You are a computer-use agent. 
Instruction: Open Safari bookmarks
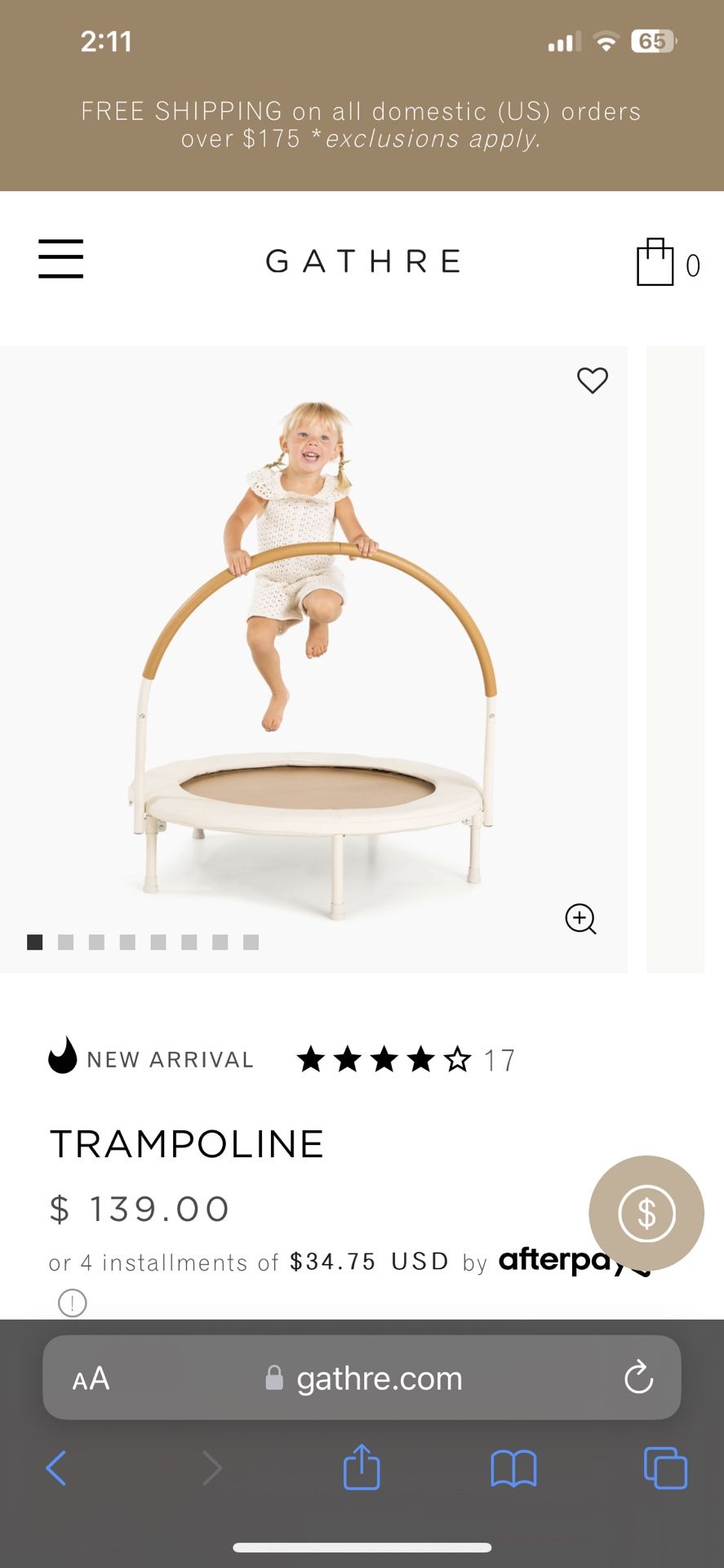click(x=513, y=1468)
